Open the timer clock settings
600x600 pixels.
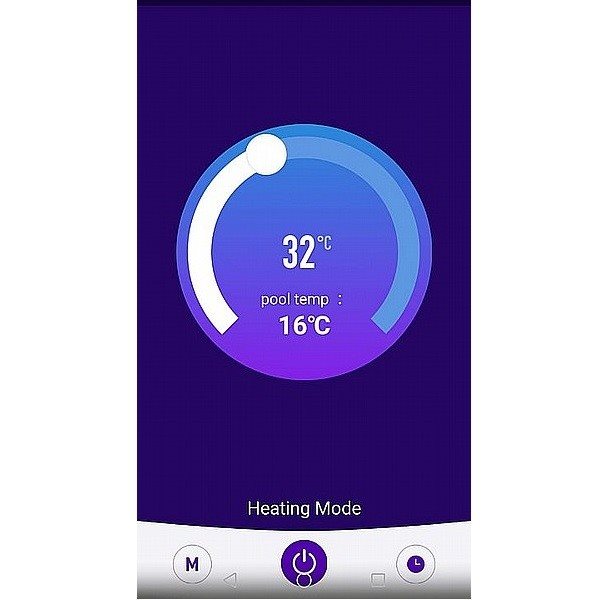416,564
